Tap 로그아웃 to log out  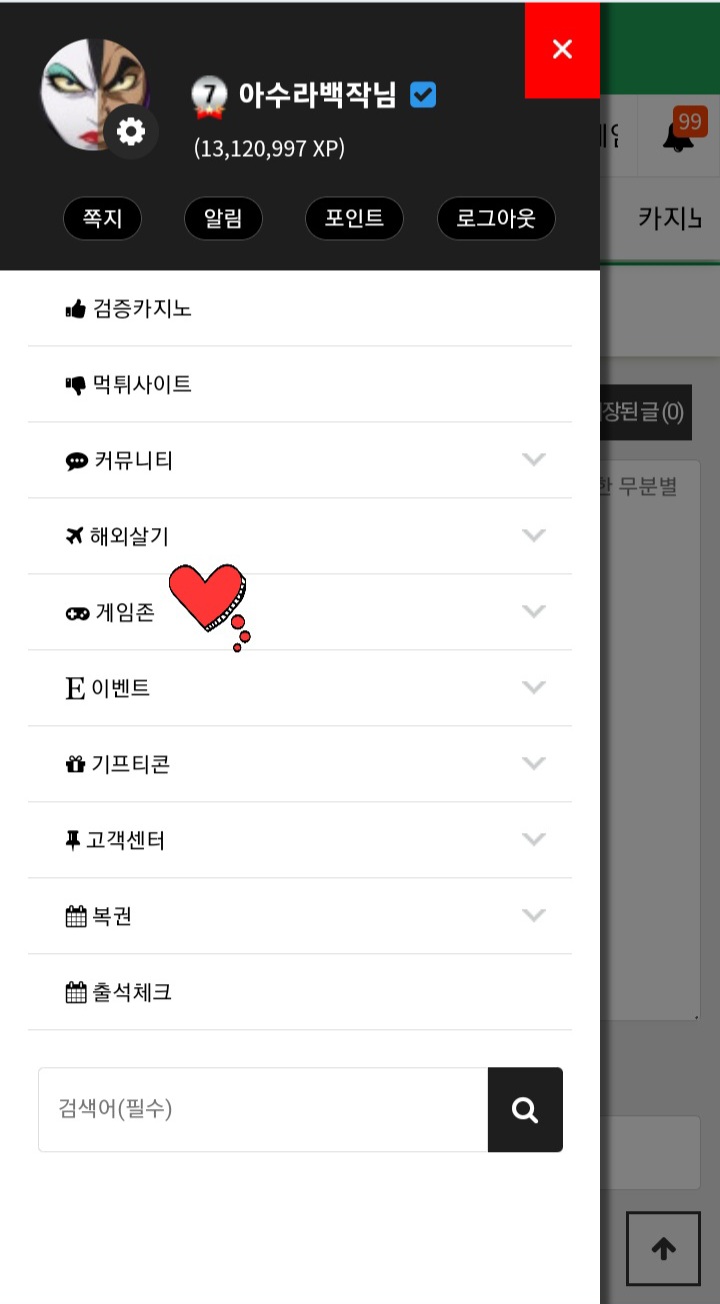click(x=496, y=219)
